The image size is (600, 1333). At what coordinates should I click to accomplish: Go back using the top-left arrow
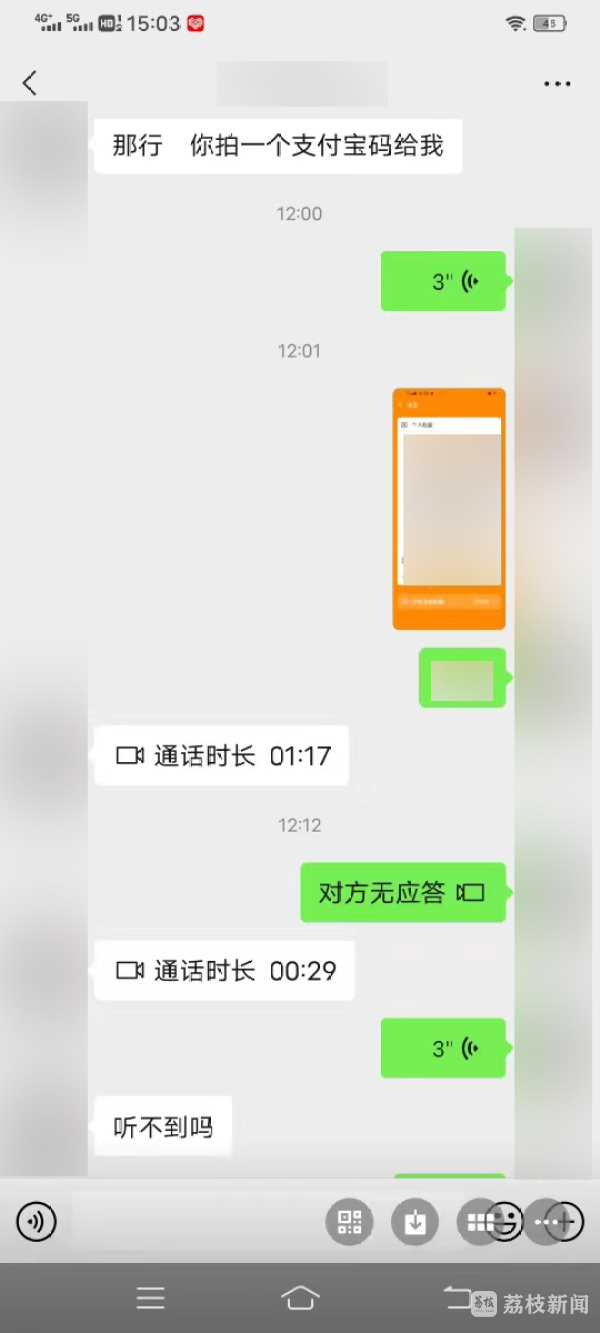pyautogui.click(x=30, y=83)
